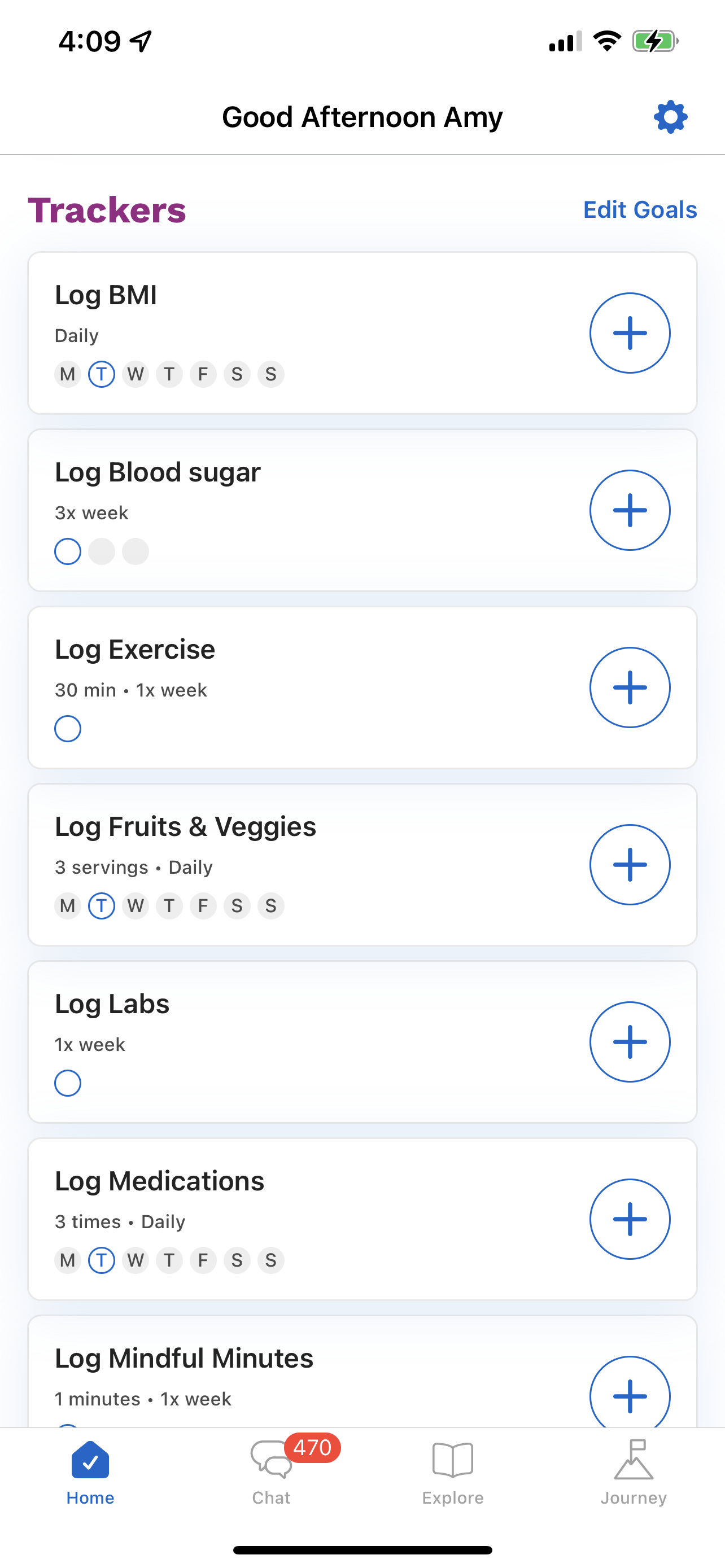The image size is (725, 1568).
Task: Add a new Log BMI entry
Action: 630,333
